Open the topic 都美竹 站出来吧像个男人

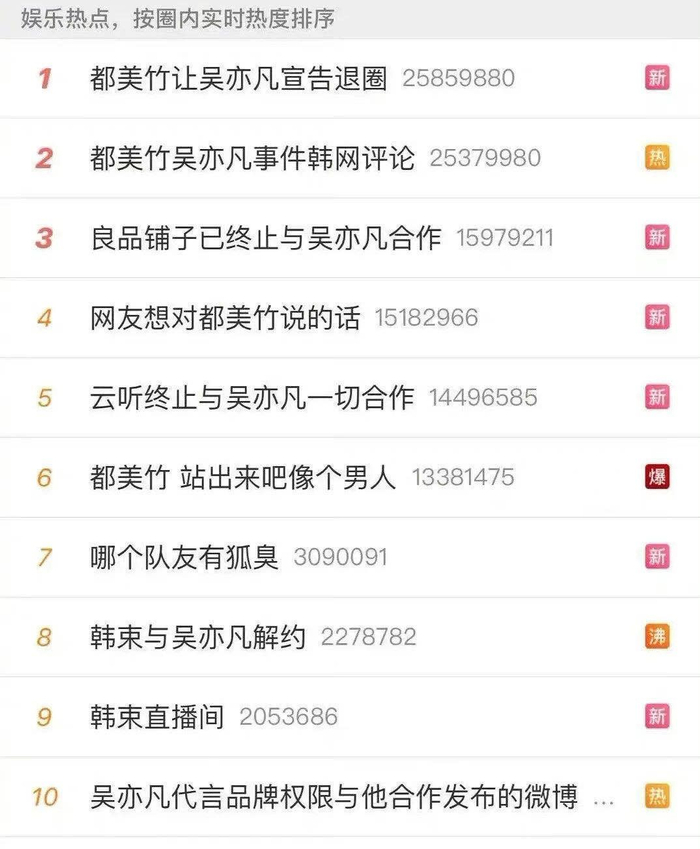pyautogui.click(x=243, y=477)
